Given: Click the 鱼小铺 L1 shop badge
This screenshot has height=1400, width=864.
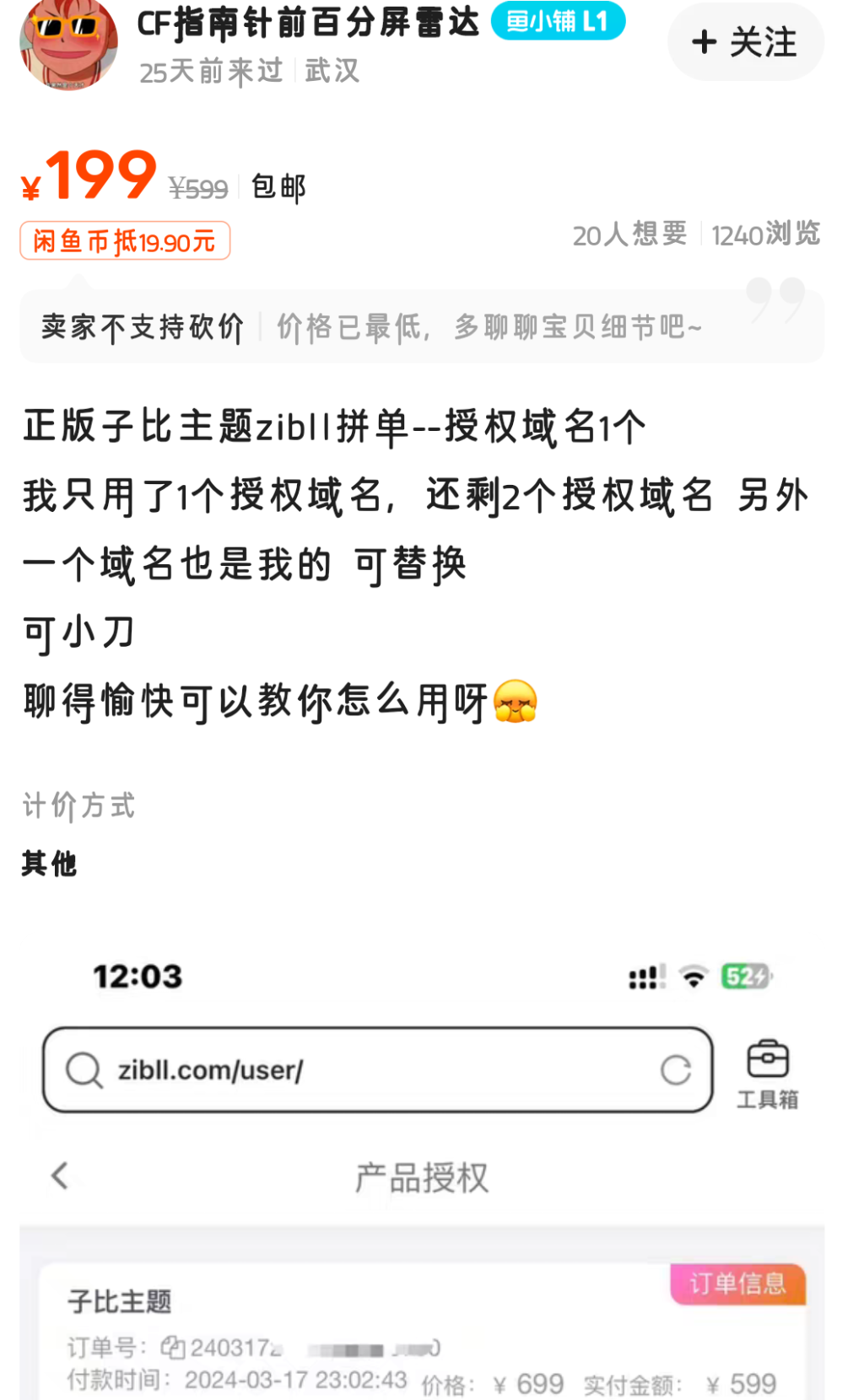Looking at the screenshot, I should (558, 24).
